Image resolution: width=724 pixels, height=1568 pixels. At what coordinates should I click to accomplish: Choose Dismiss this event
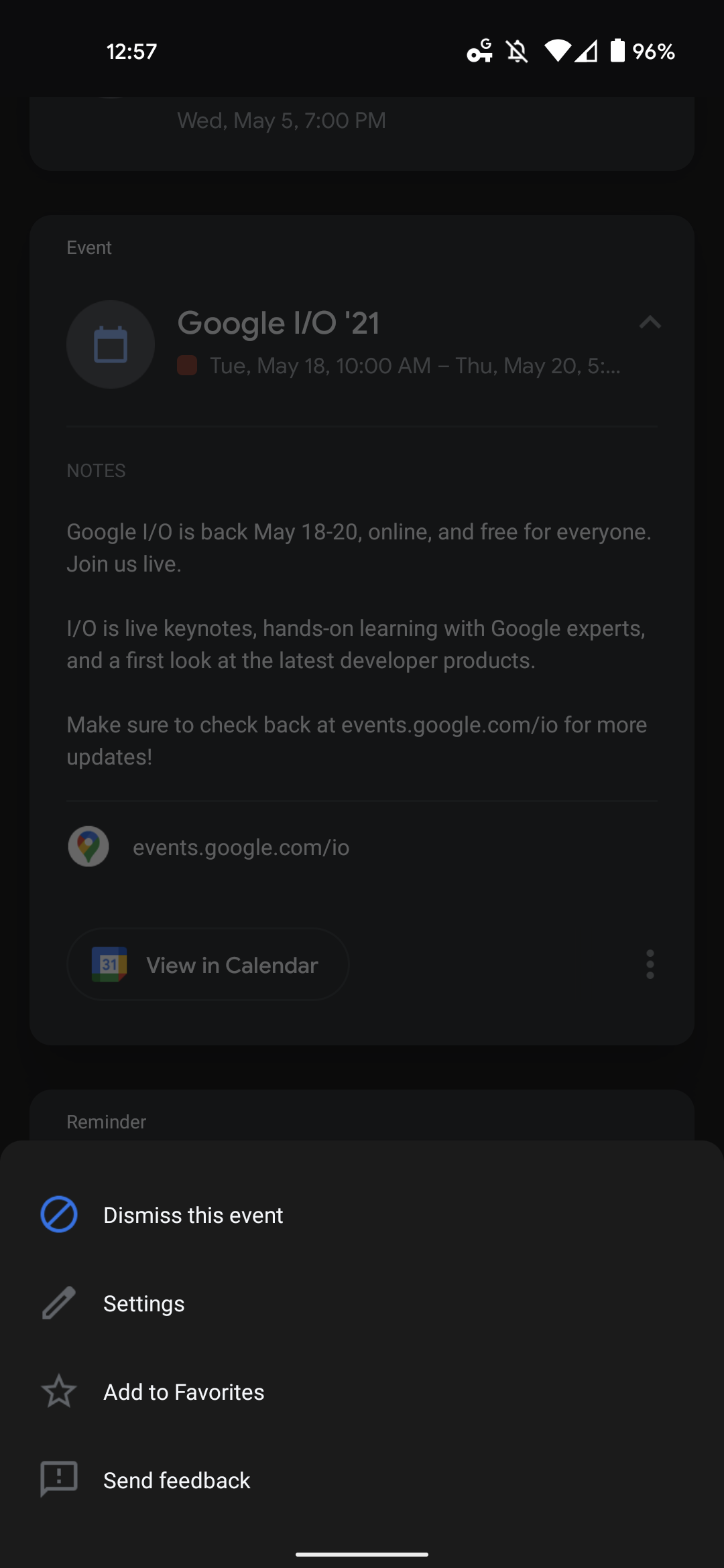click(x=194, y=1215)
